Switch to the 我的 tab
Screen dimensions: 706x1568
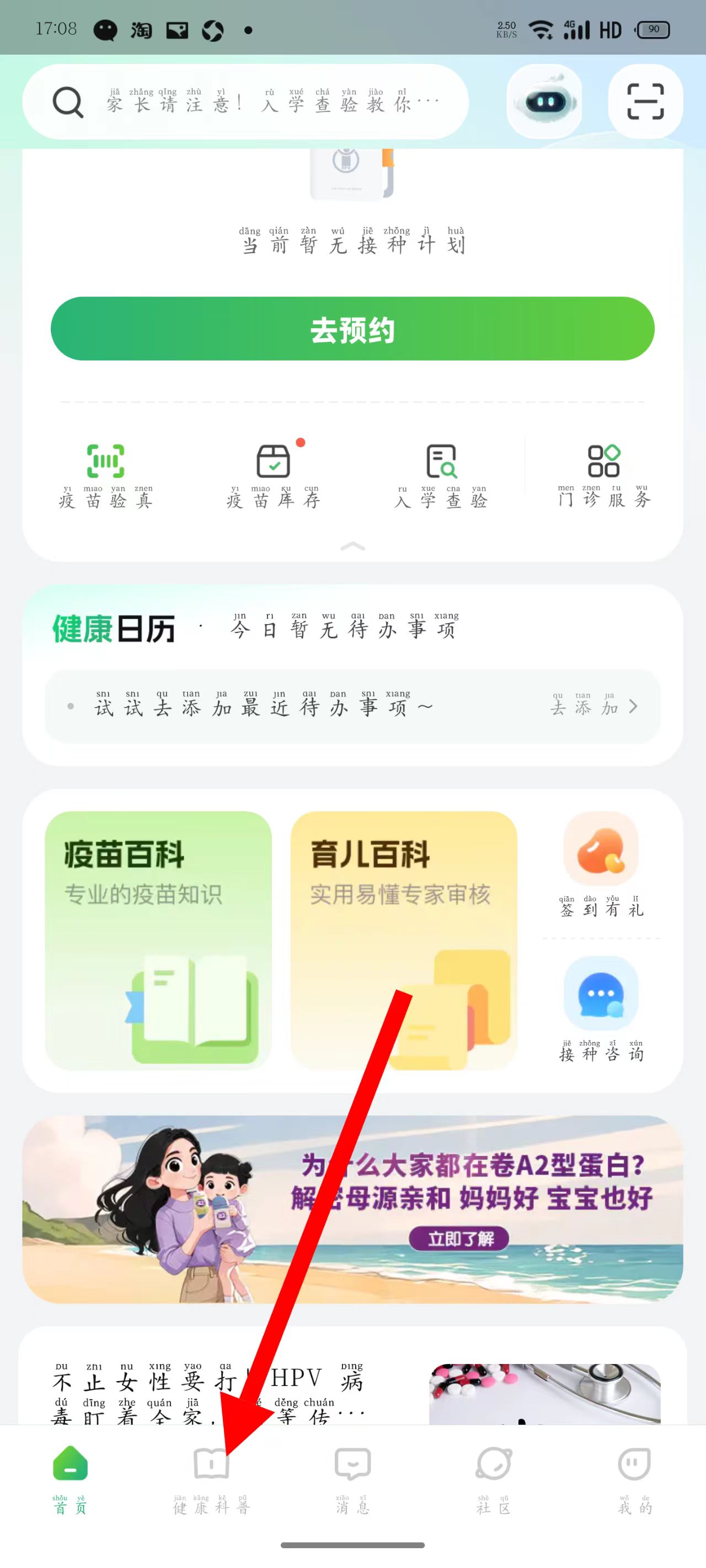click(x=634, y=1479)
